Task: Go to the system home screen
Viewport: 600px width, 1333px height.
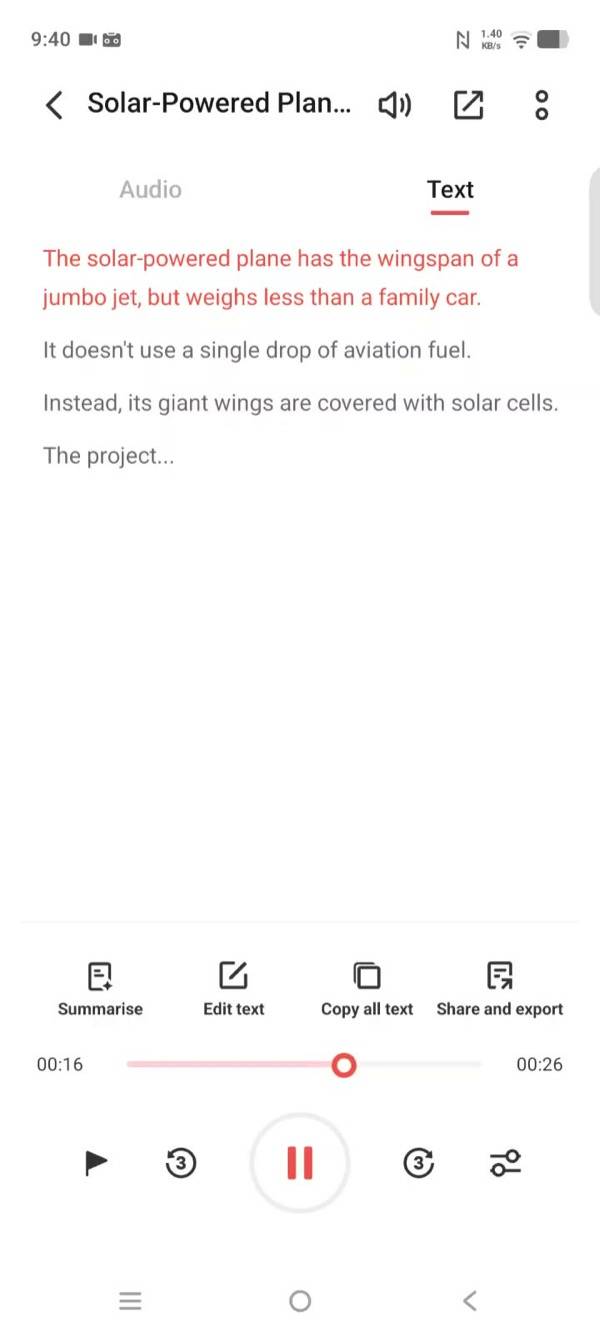Action: coord(300,1300)
